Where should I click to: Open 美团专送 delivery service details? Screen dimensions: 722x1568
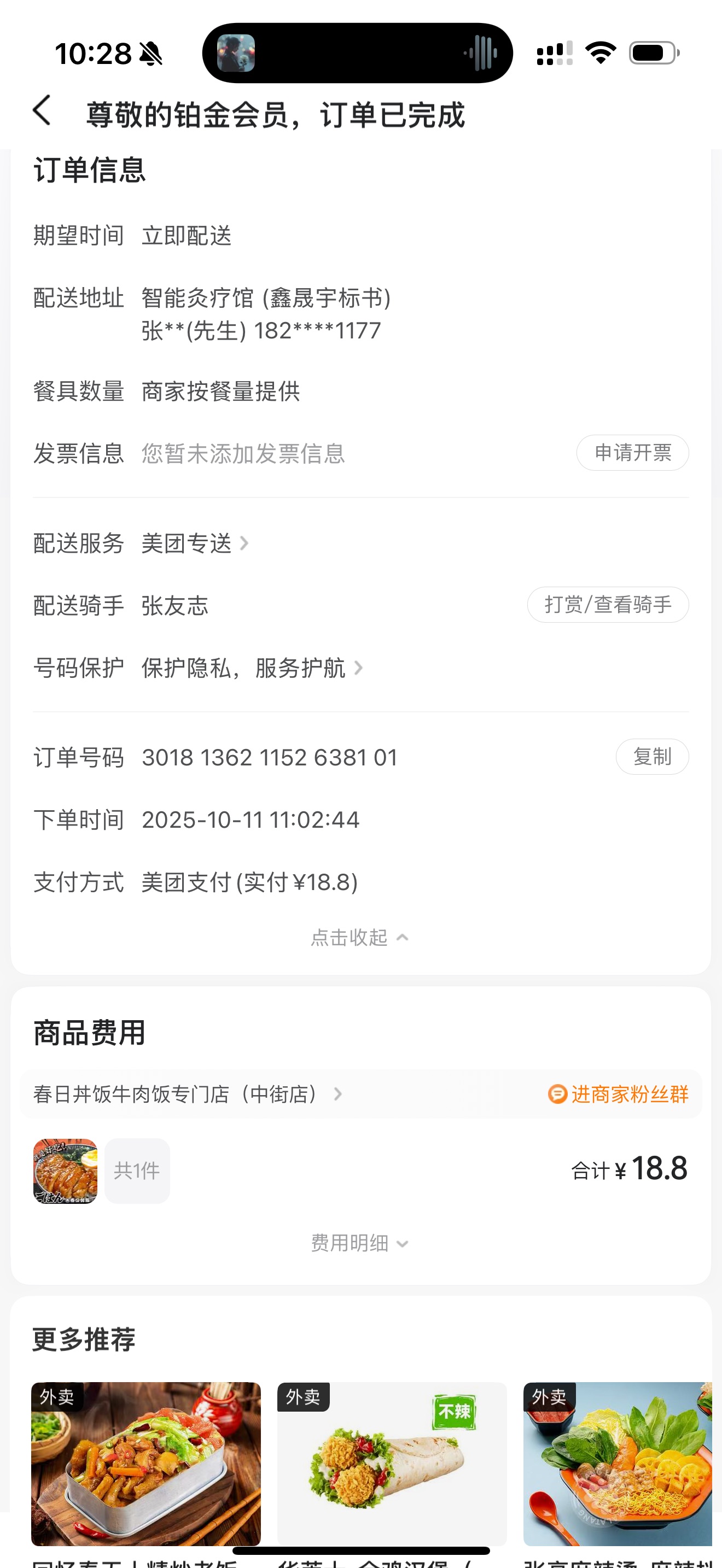pyautogui.click(x=195, y=543)
